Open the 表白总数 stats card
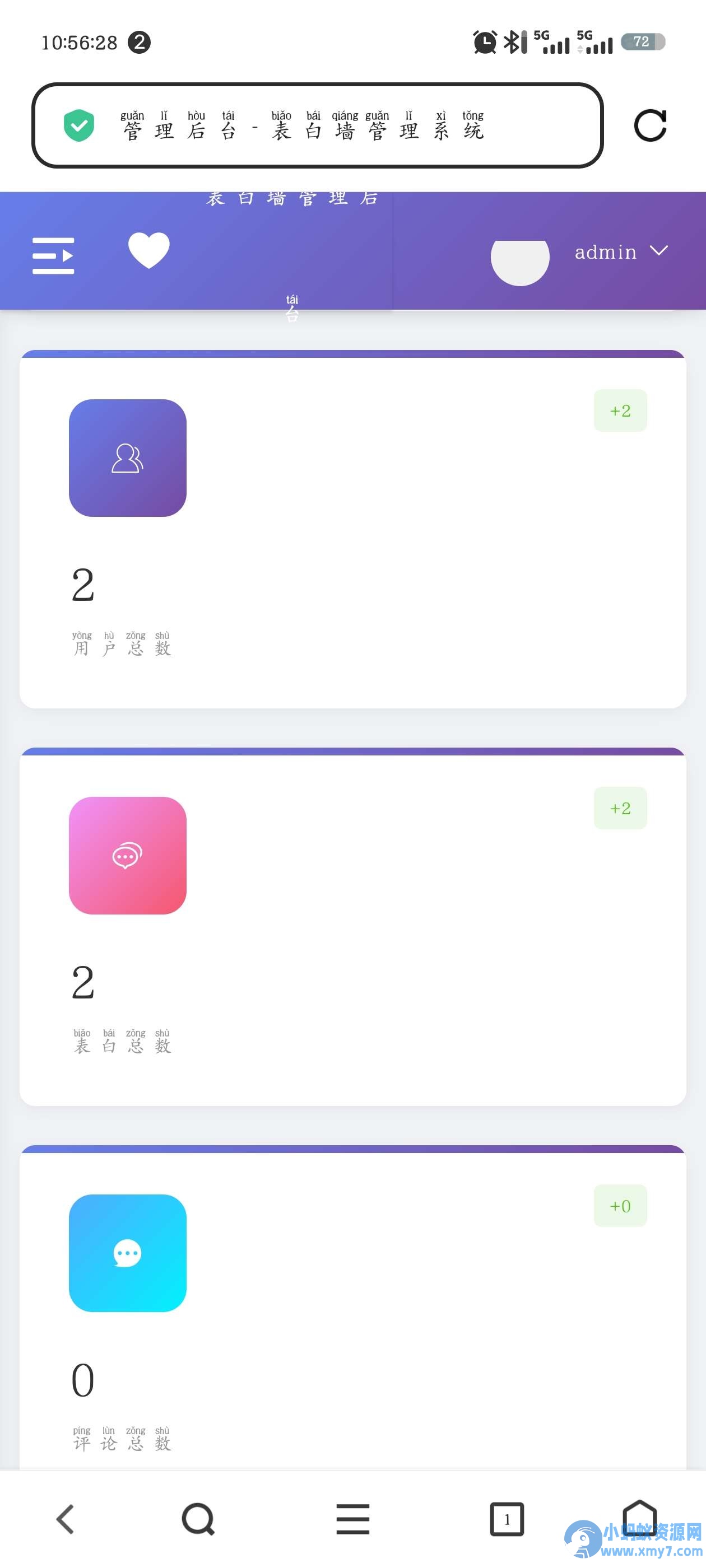This screenshot has height=1568, width=706. pyautogui.click(x=352, y=926)
